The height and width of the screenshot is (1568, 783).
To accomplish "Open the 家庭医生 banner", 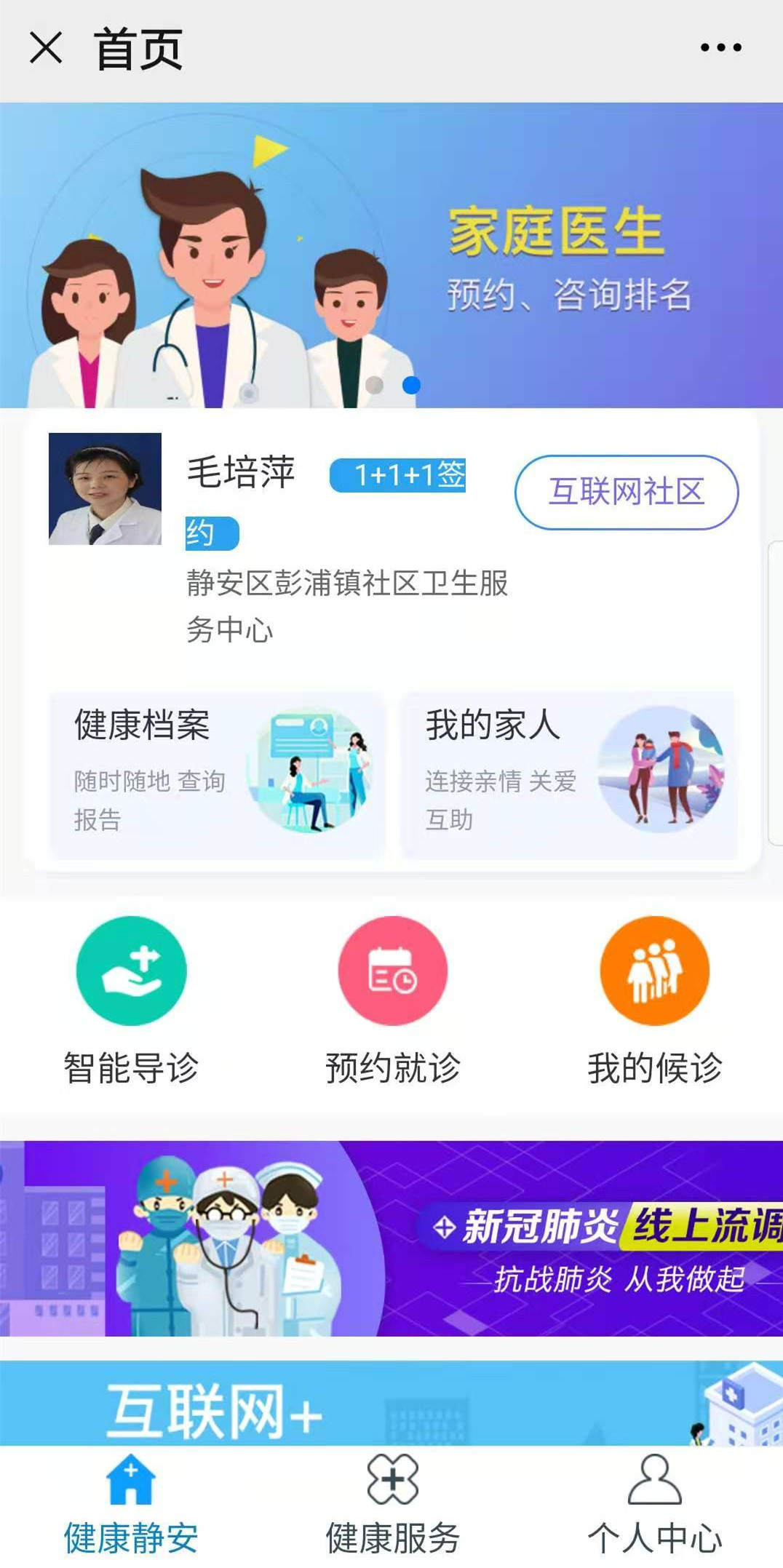I will click(x=391, y=255).
